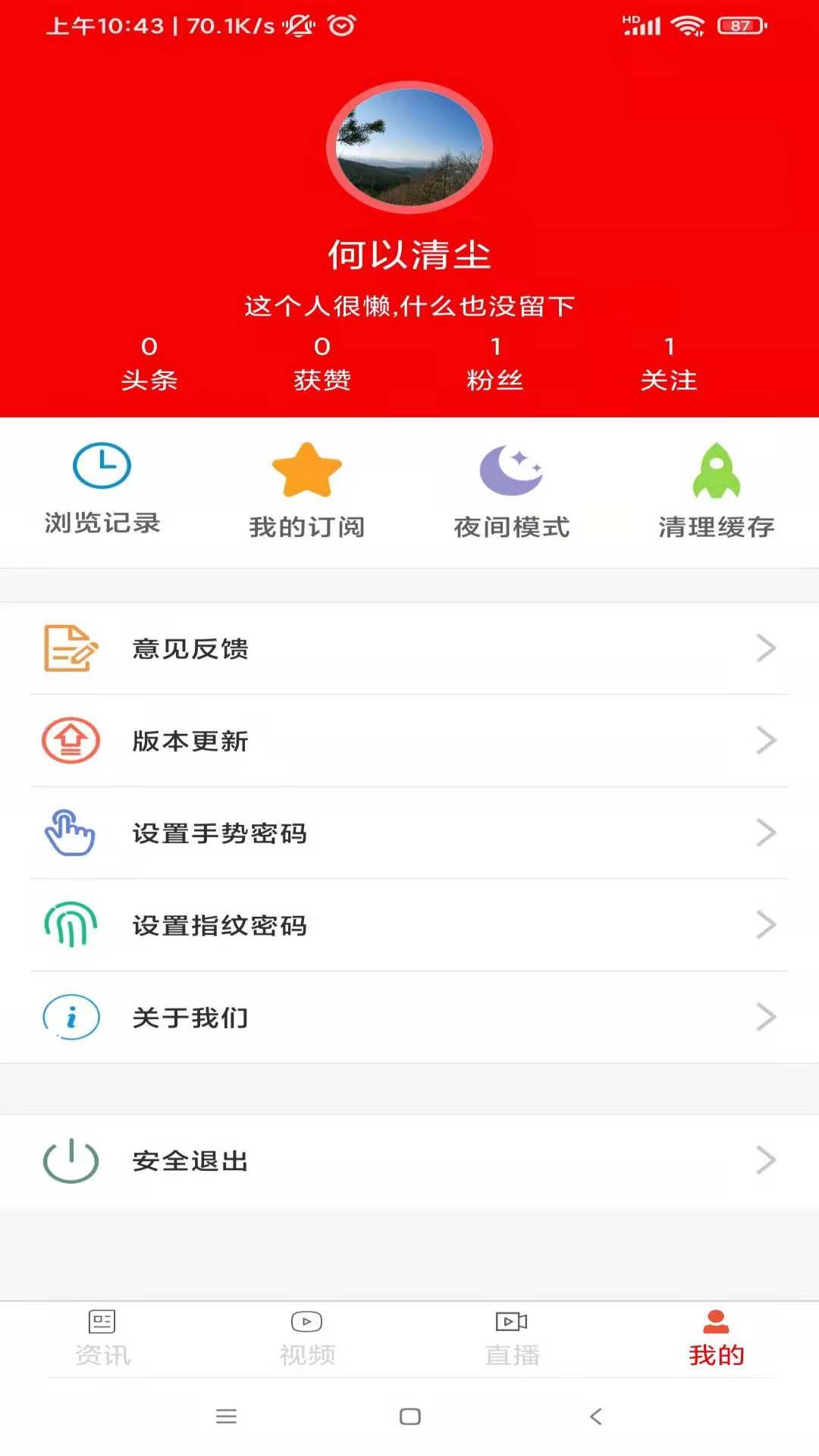
Task: Switch to the 资讯 news tab
Action: point(102,1338)
